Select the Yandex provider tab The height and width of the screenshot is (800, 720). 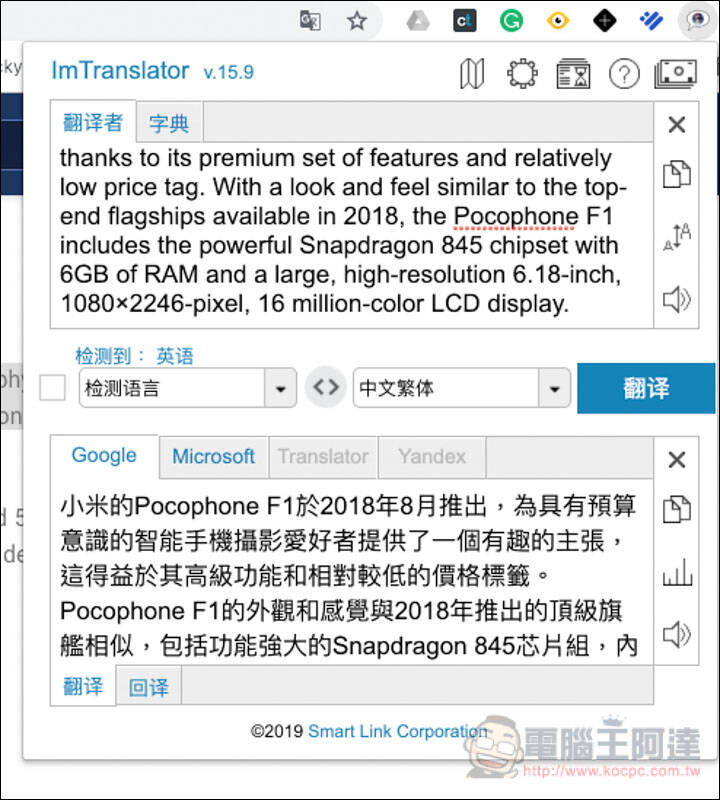tap(431, 457)
